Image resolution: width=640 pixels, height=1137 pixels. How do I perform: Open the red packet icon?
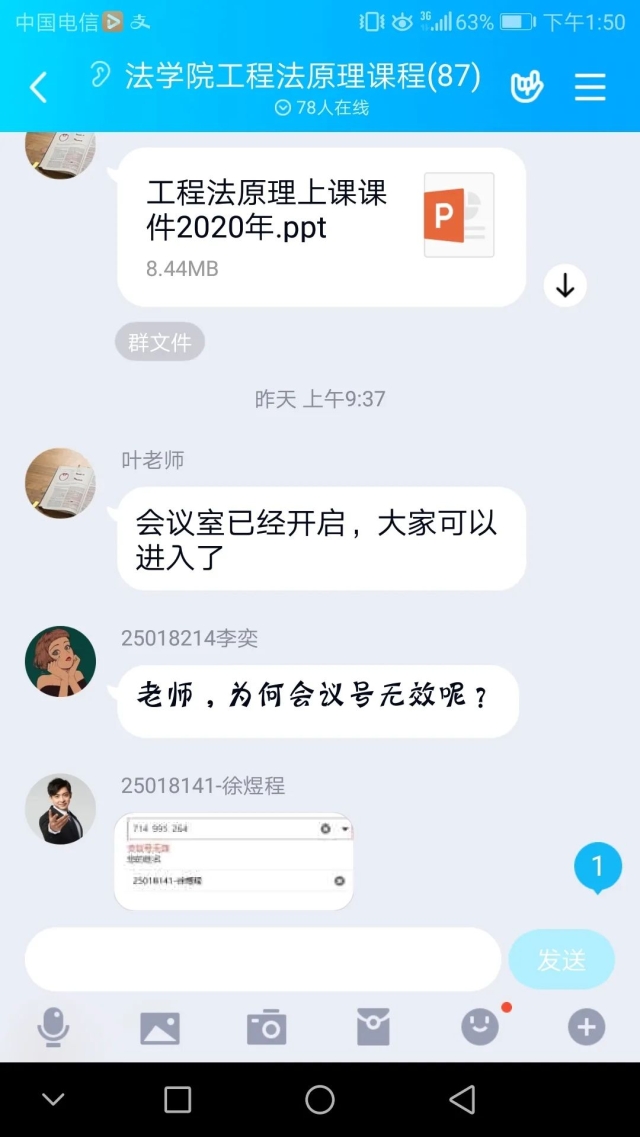[373, 1027]
